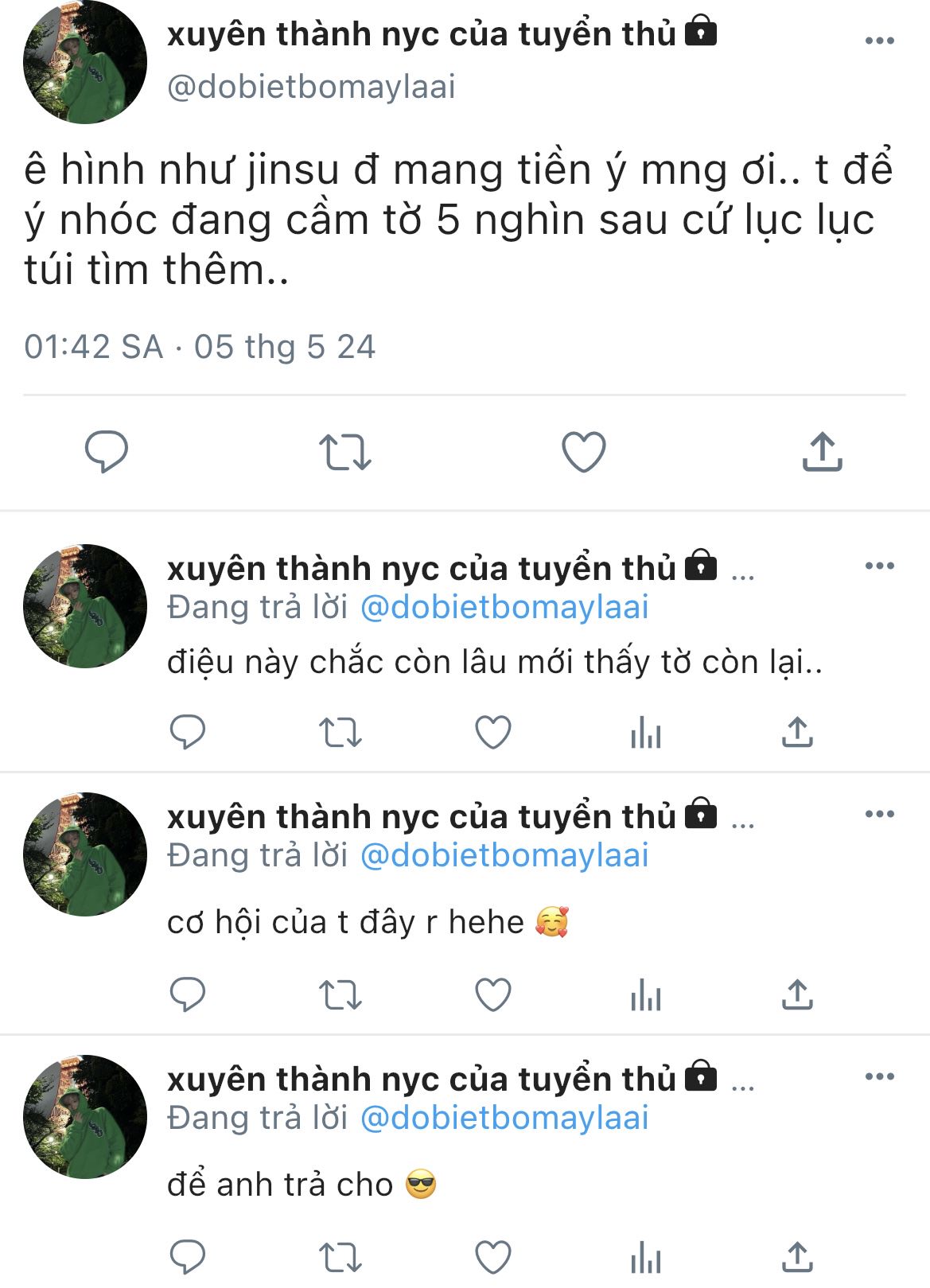This screenshot has height=1288, width=930.
Task: Comment on reply 'cơ hội của t đây r hehe'
Action: click(x=188, y=994)
